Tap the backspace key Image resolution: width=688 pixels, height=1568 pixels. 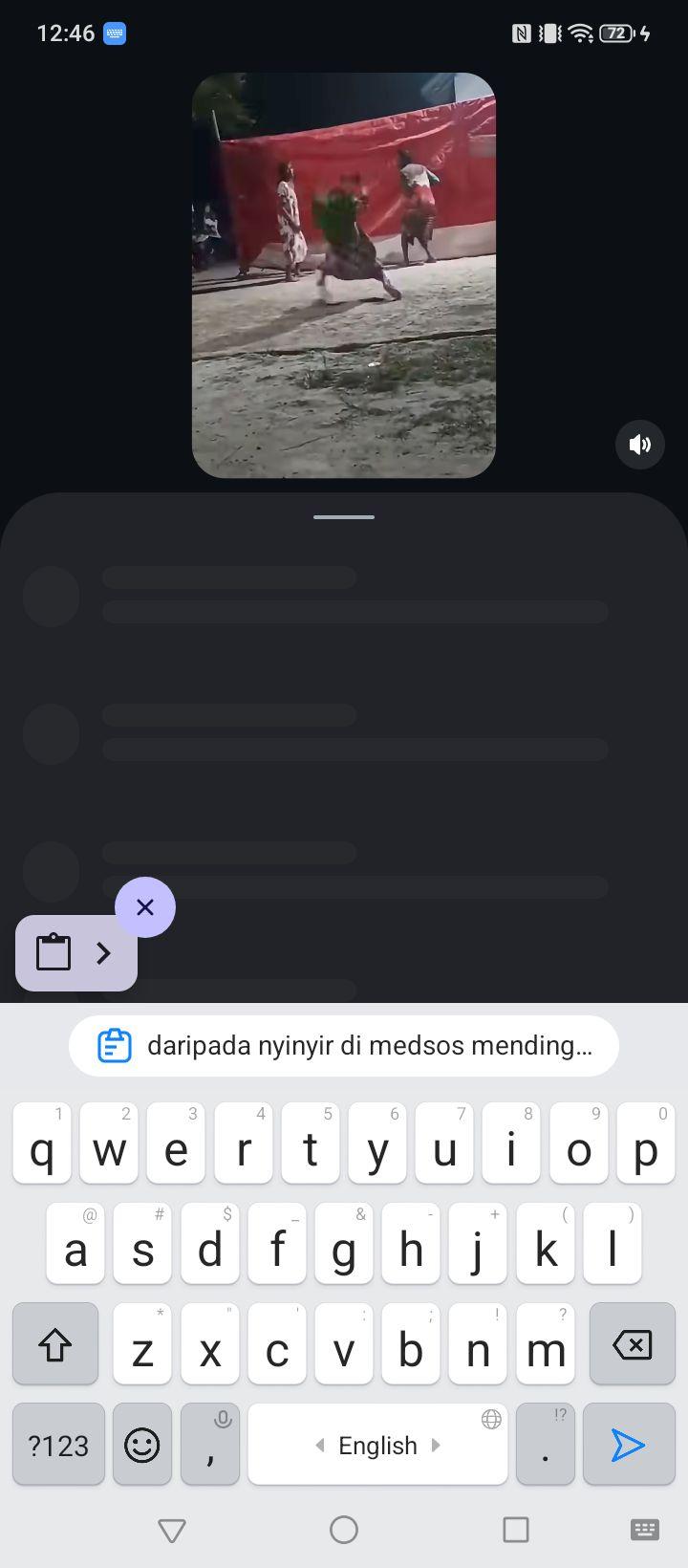(x=633, y=1343)
